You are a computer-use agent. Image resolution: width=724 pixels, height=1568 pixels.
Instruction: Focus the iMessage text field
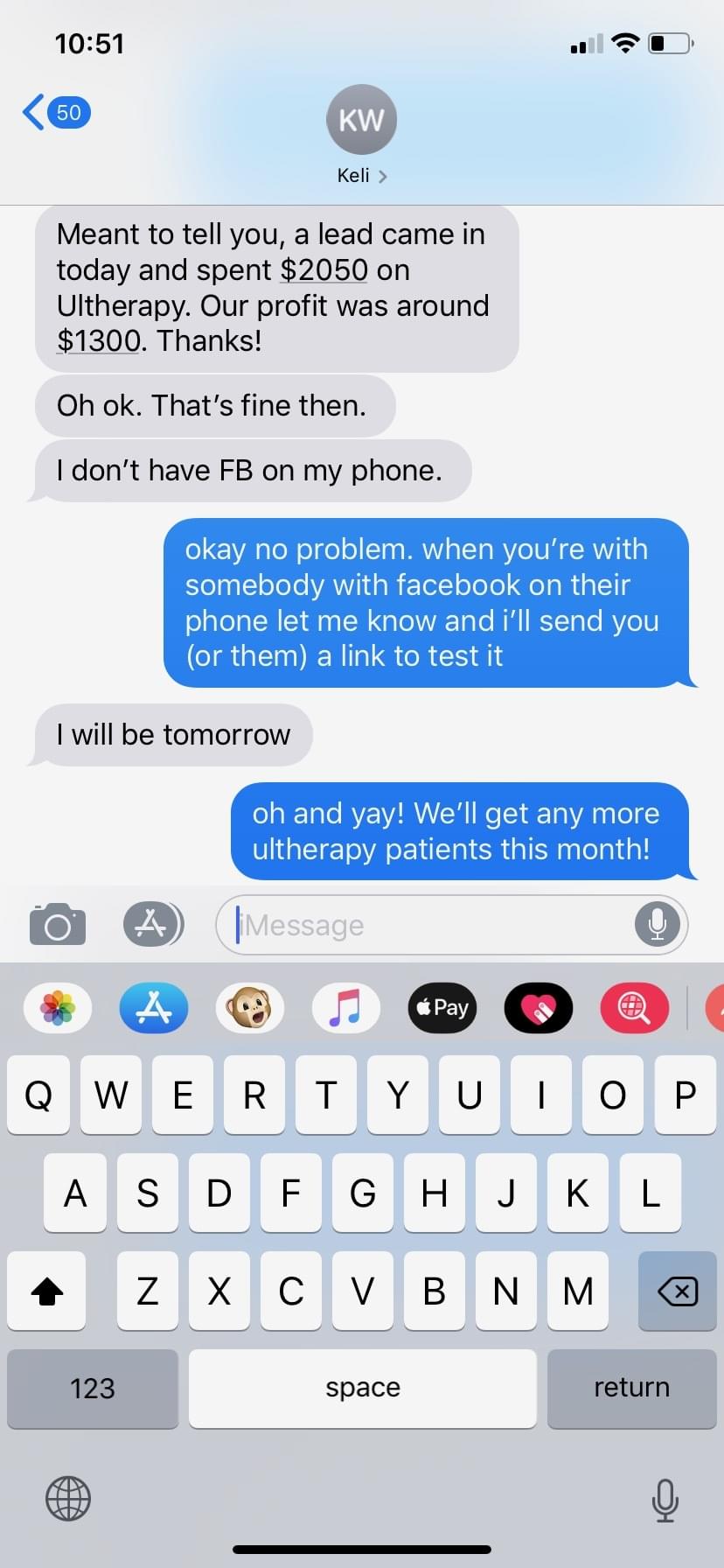click(x=428, y=925)
